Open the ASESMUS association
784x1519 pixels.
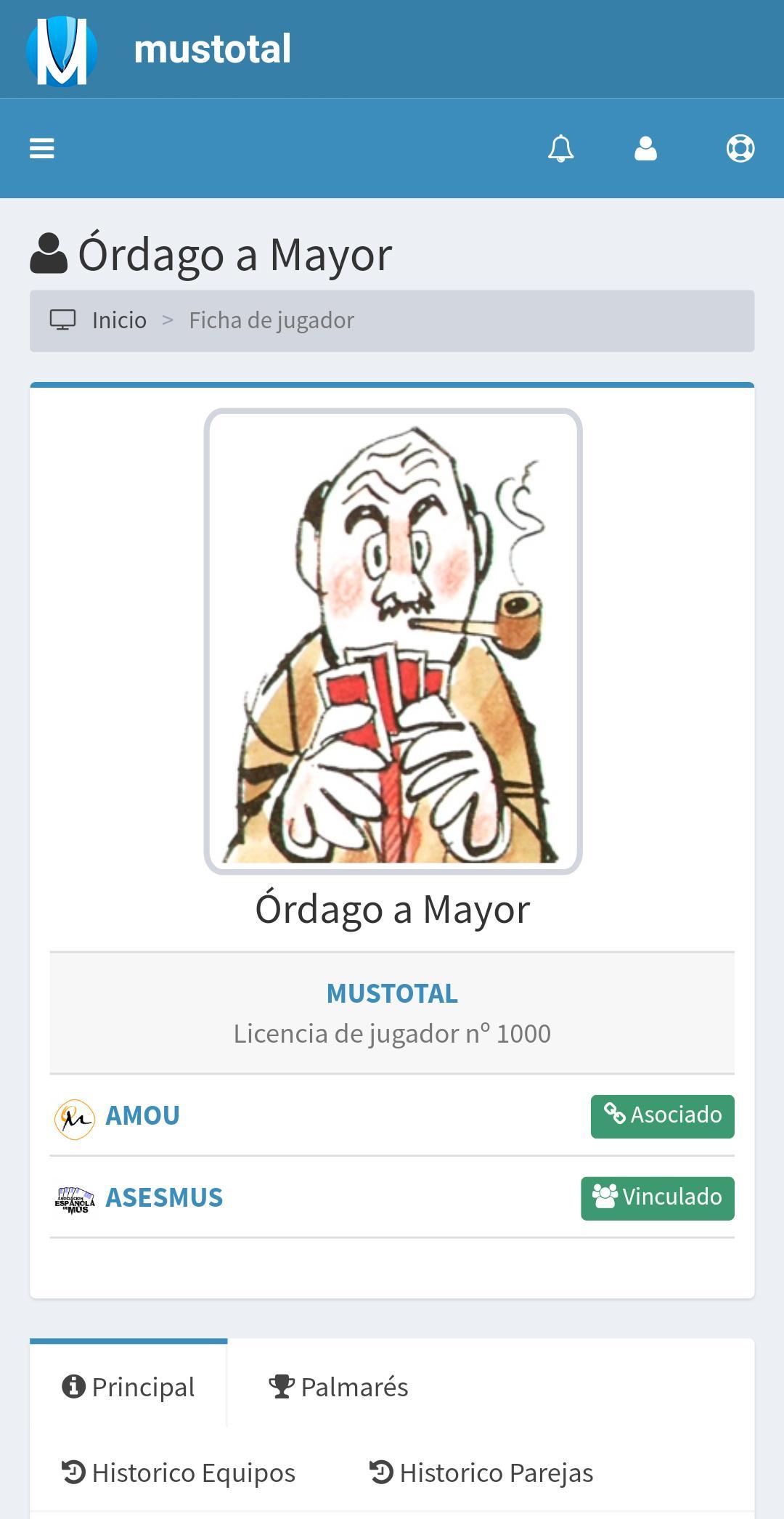click(x=164, y=1197)
